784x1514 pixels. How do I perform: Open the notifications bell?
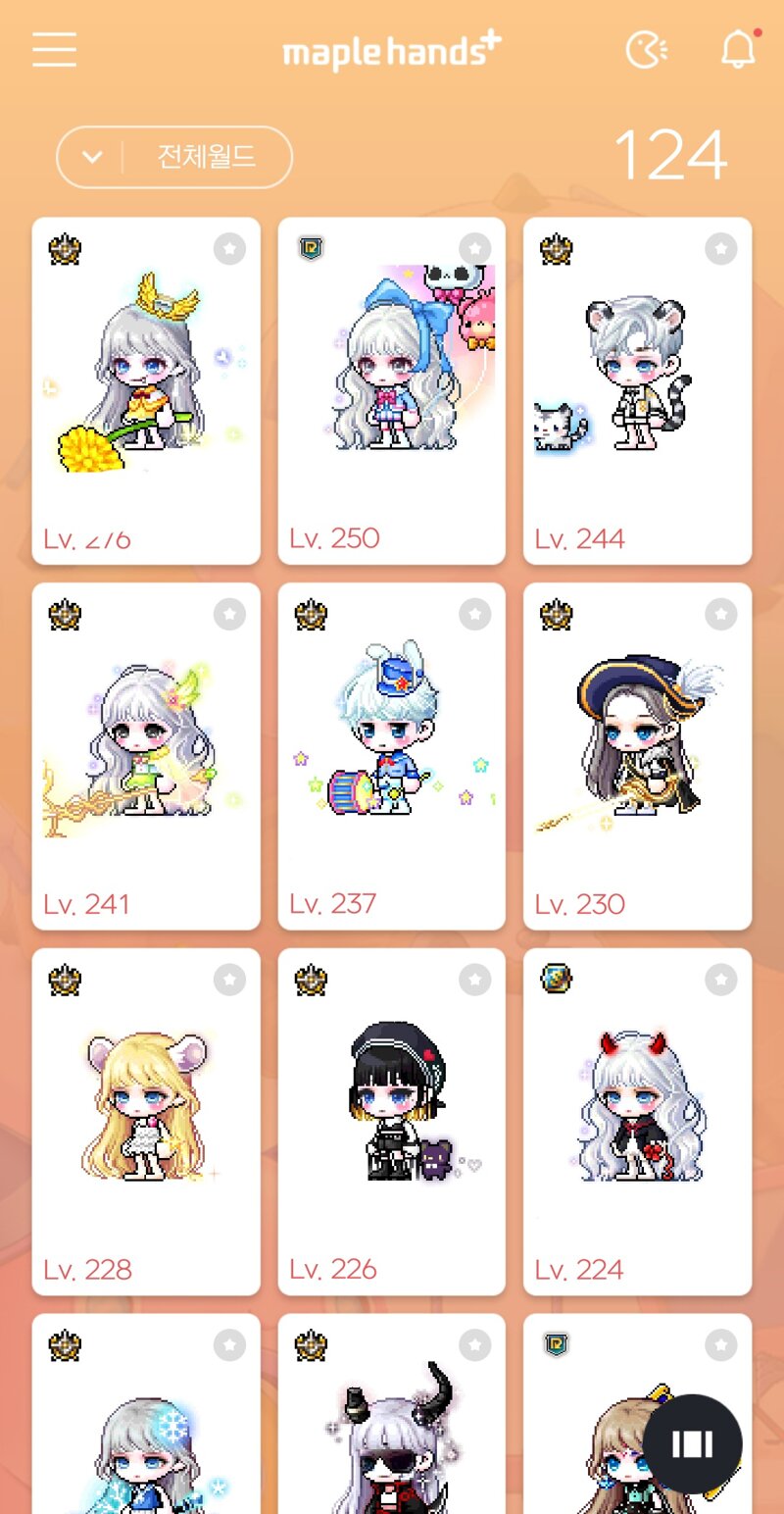pyautogui.click(x=738, y=49)
